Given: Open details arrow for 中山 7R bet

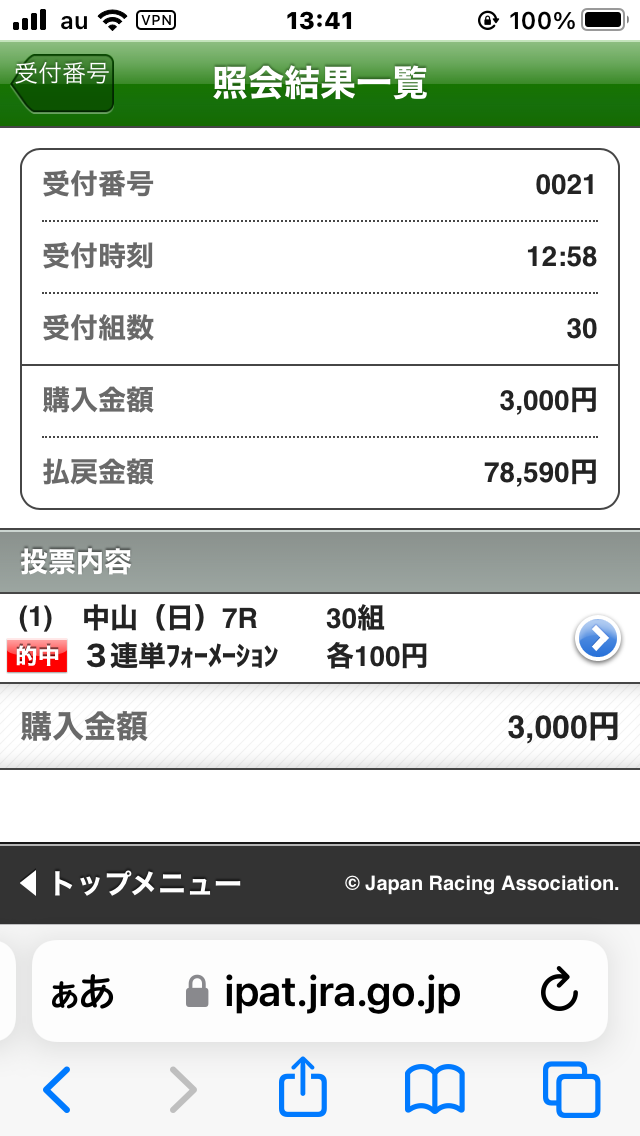Looking at the screenshot, I should point(598,638).
